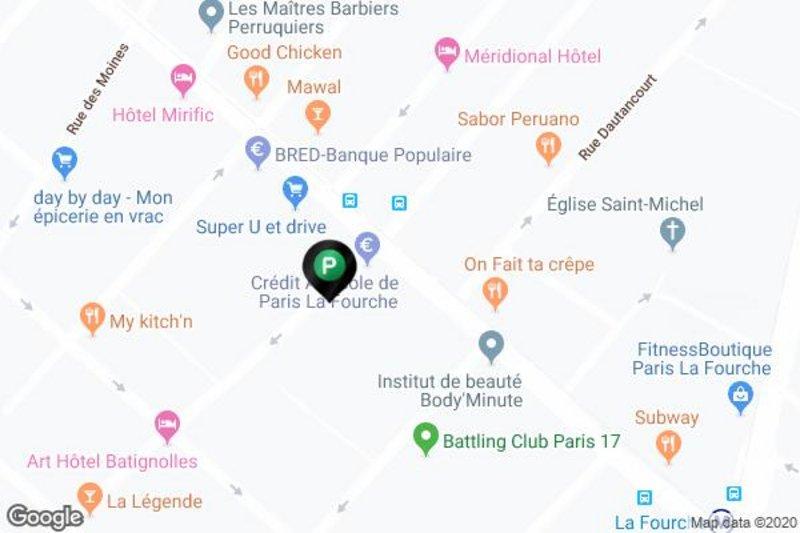The image size is (800, 533).
Task: Tap the Good Chicken restaurant marker
Action: 257,79
